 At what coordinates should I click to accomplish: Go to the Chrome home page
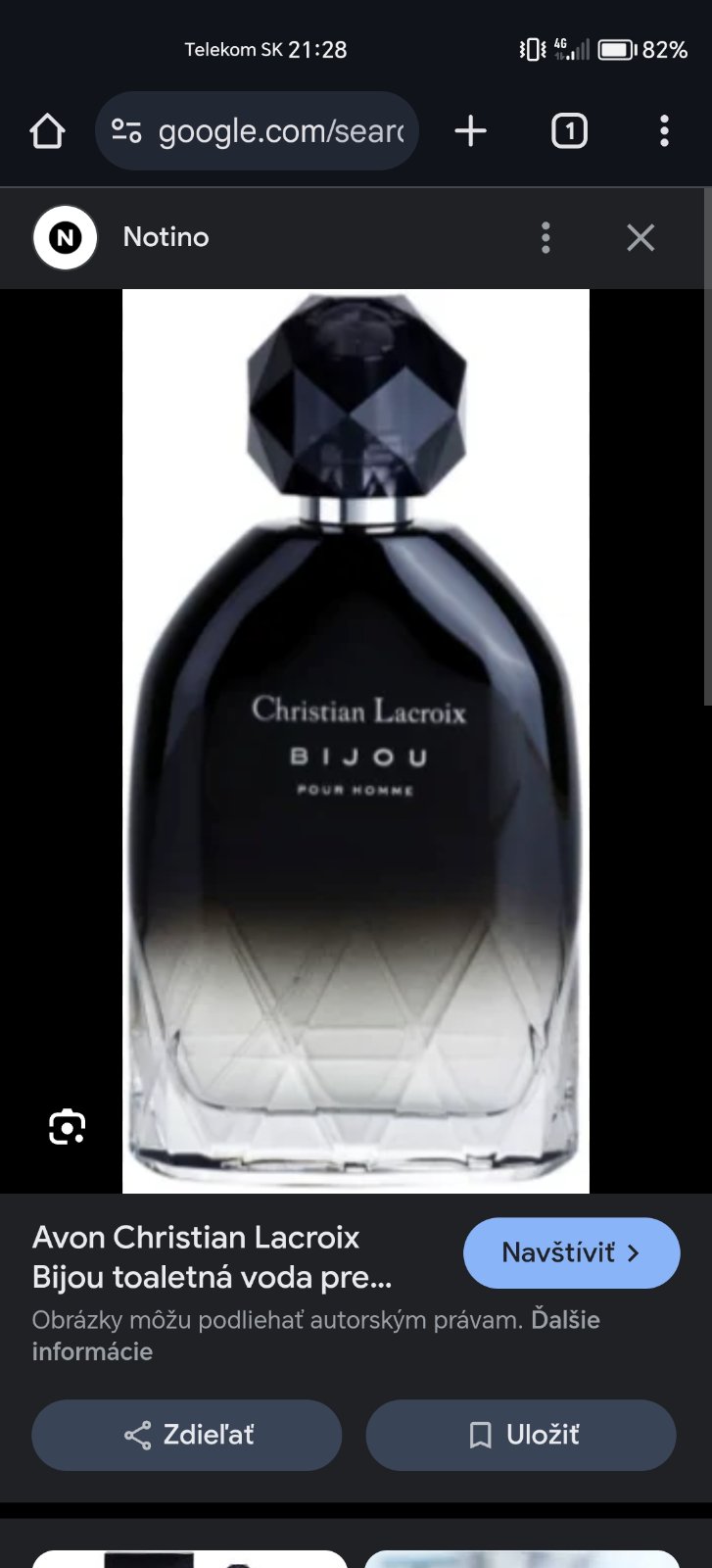point(47,131)
